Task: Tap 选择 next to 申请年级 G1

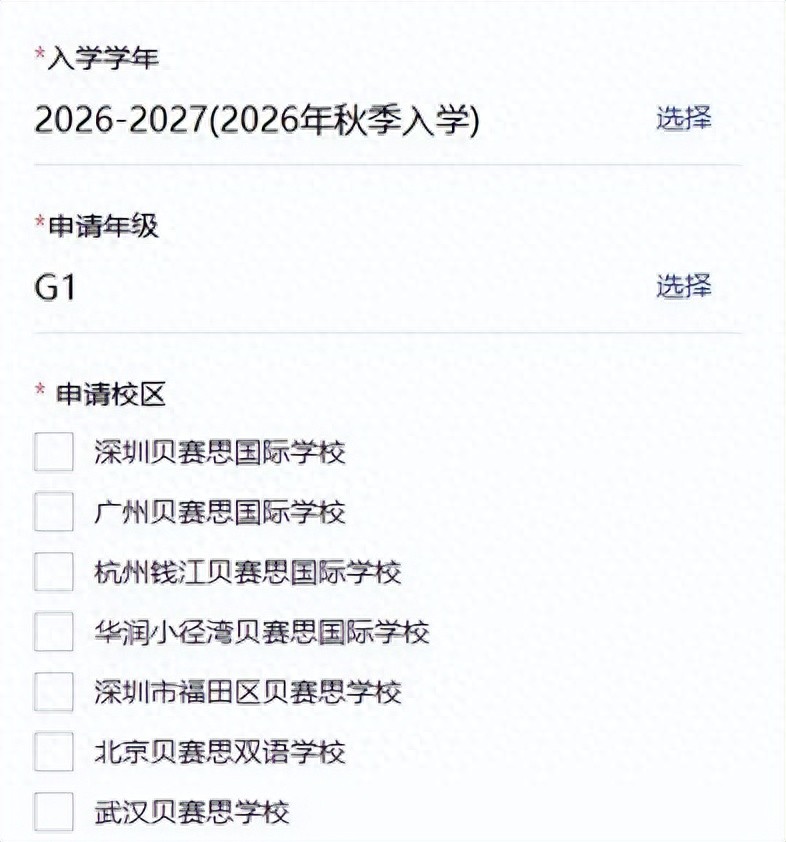Action: pyautogui.click(x=683, y=286)
